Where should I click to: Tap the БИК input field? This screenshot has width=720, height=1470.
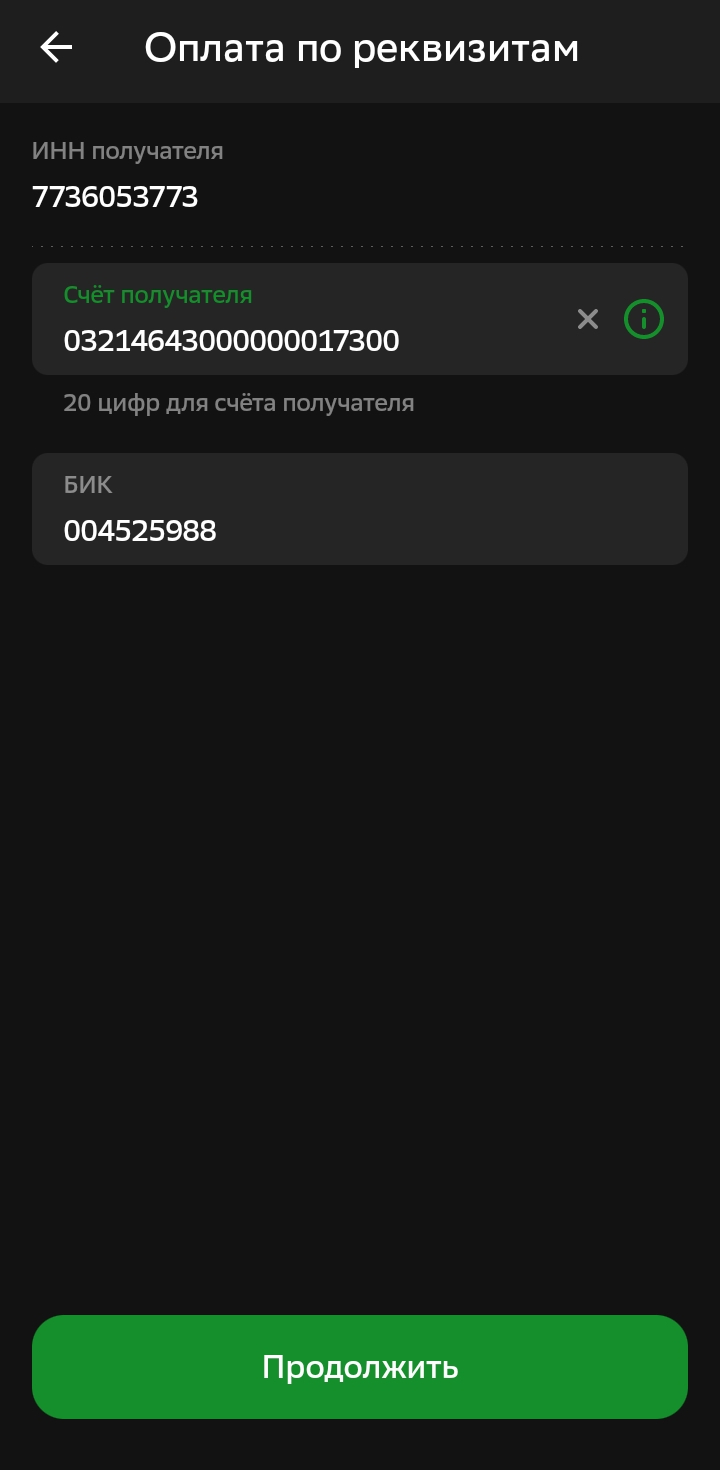click(x=360, y=509)
